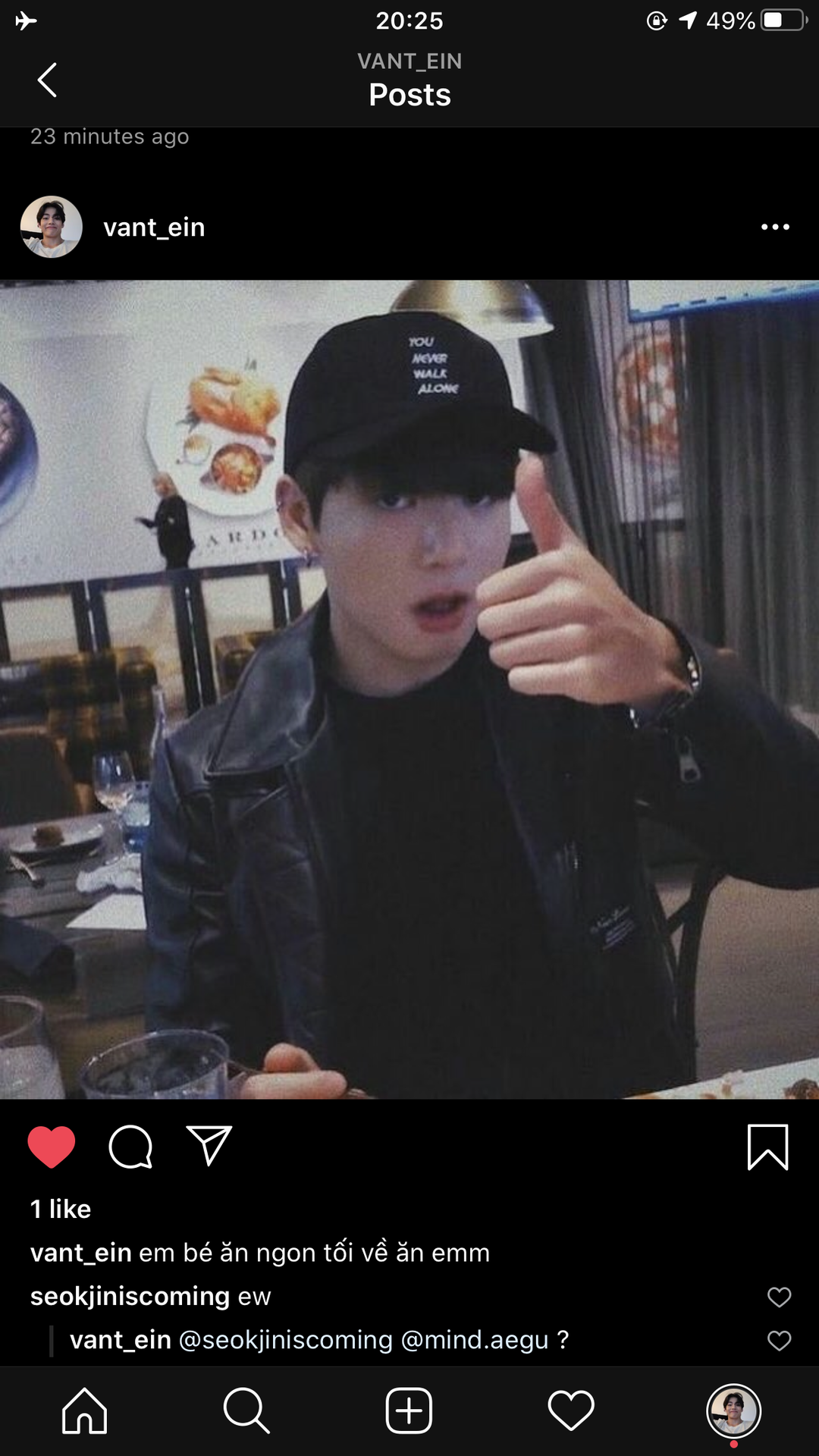View who liked via 1 like
Screen dimensions: 819x1456
[x=61, y=1209]
